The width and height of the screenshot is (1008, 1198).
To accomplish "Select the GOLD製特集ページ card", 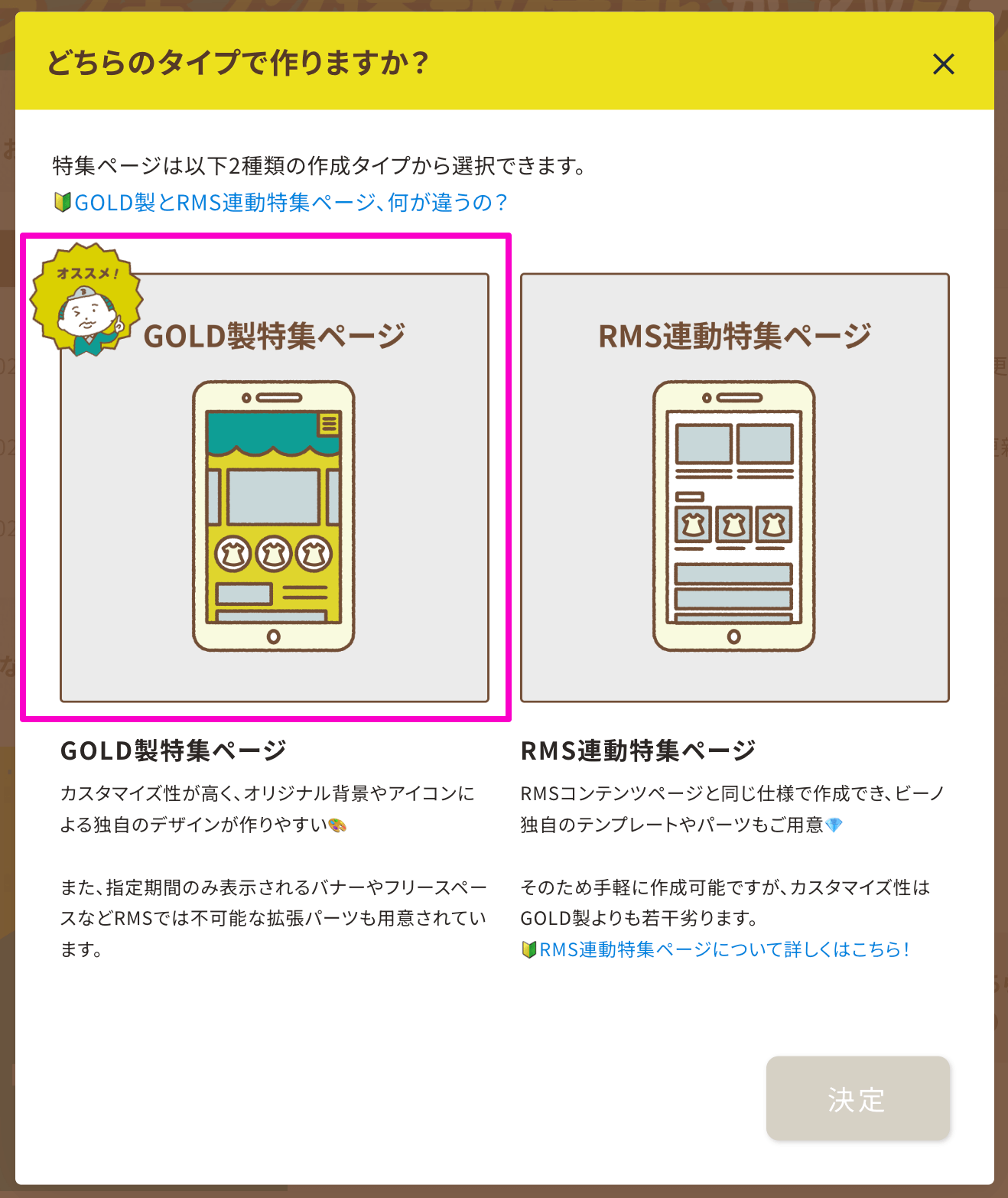I will coord(274,487).
